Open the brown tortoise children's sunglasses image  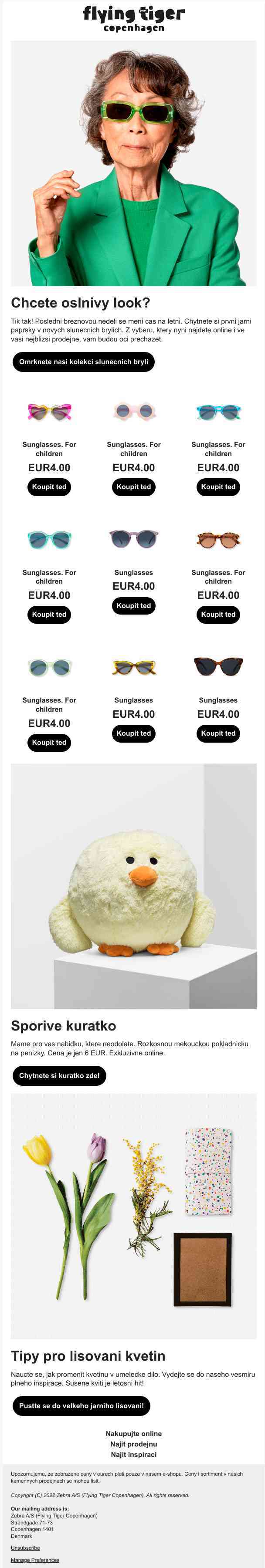pyautogui.click(x=218, y=540)
